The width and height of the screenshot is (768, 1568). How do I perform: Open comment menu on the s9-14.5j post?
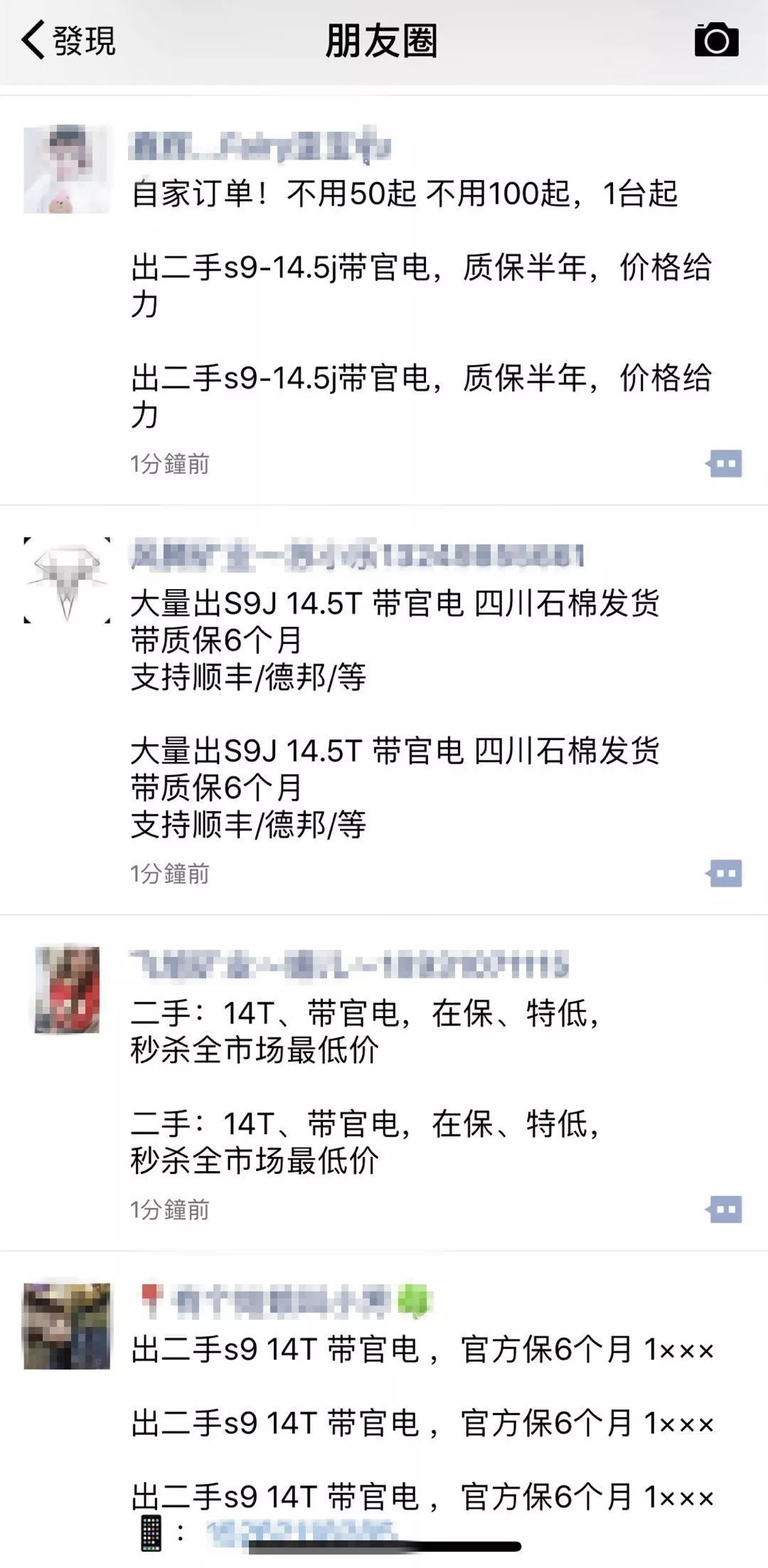pyautogui.click(x=725, y=464)
